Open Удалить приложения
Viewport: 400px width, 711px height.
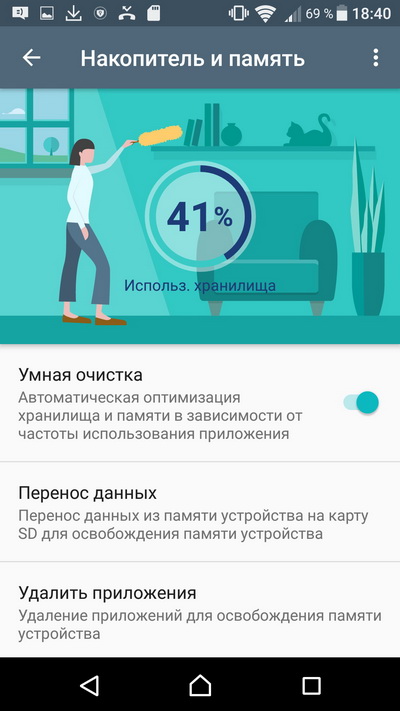click(200, 610)
